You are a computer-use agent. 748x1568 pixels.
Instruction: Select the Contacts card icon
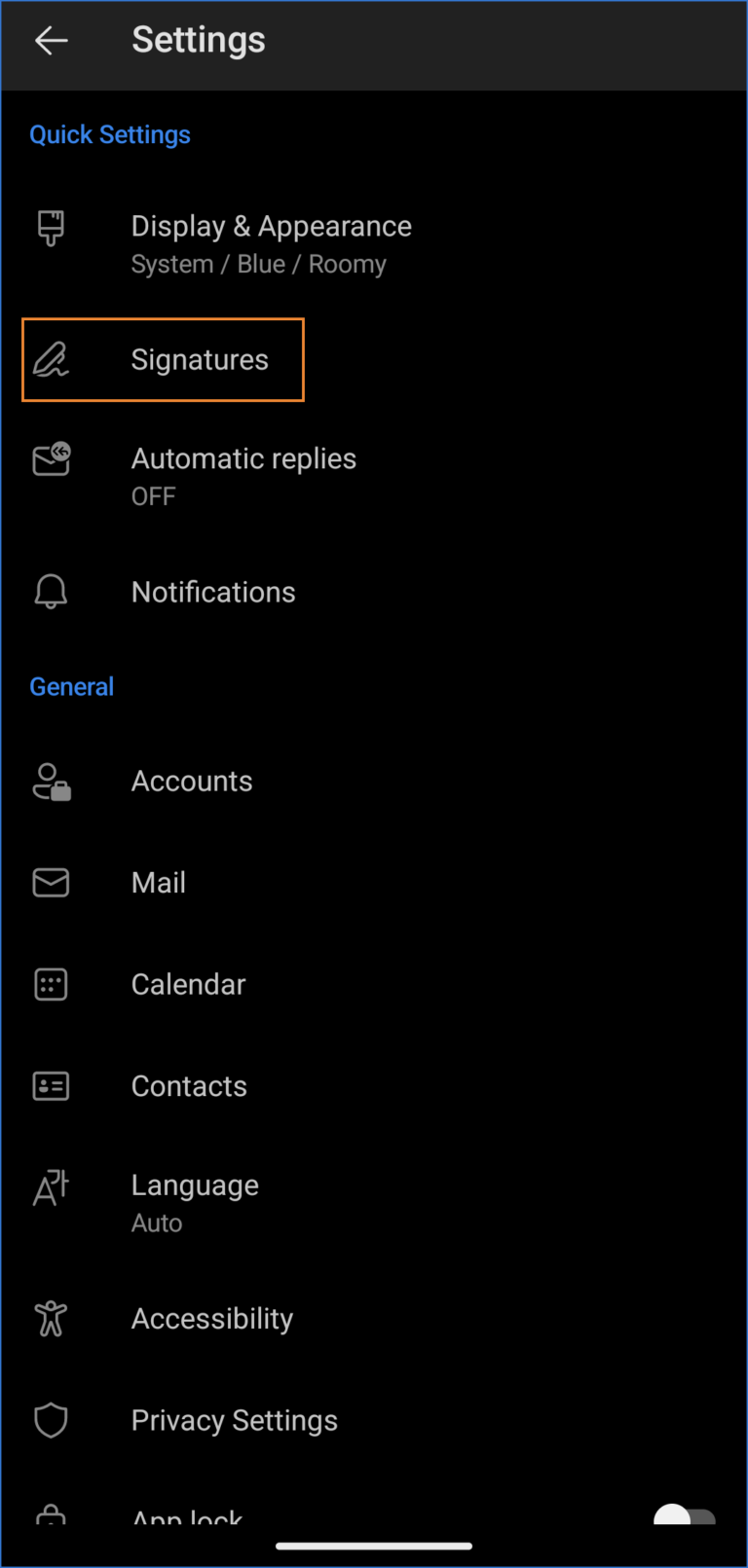(x=51, y=1086)
